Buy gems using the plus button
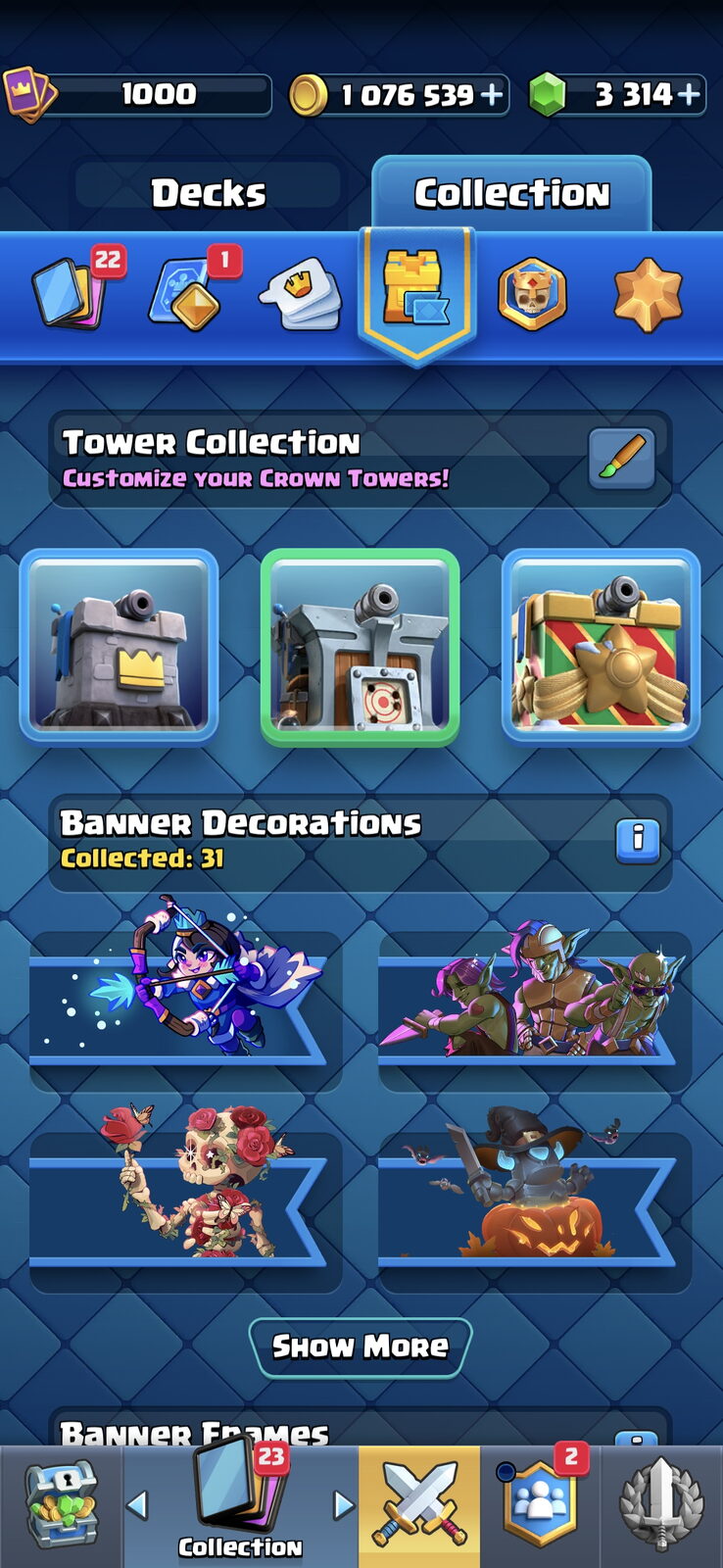Image resolution: width=723 pixels, height=1568 pixels. 689,95
